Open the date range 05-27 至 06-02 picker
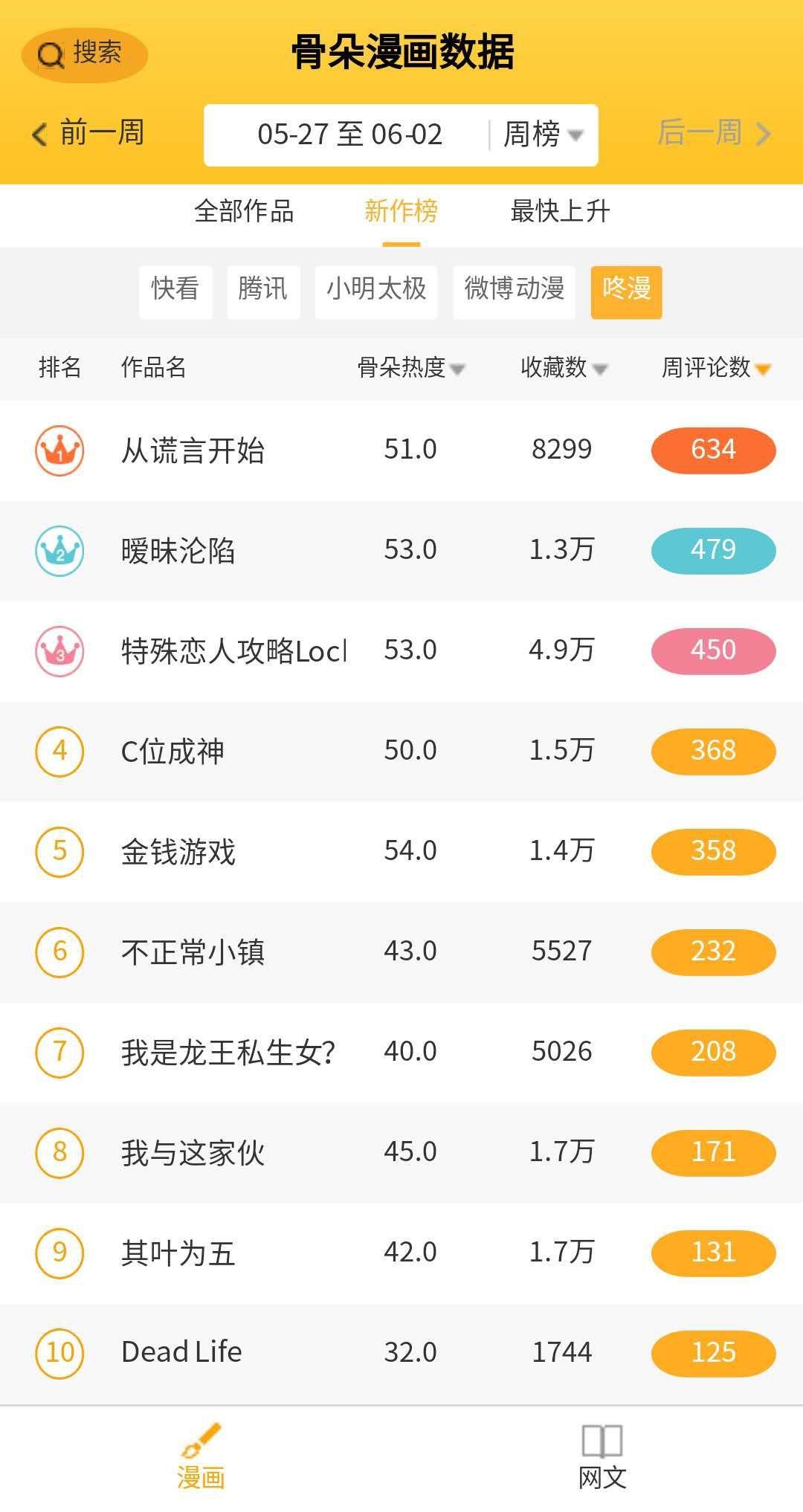Viewport: 803px width, 1512px height. tap(349, 135)
